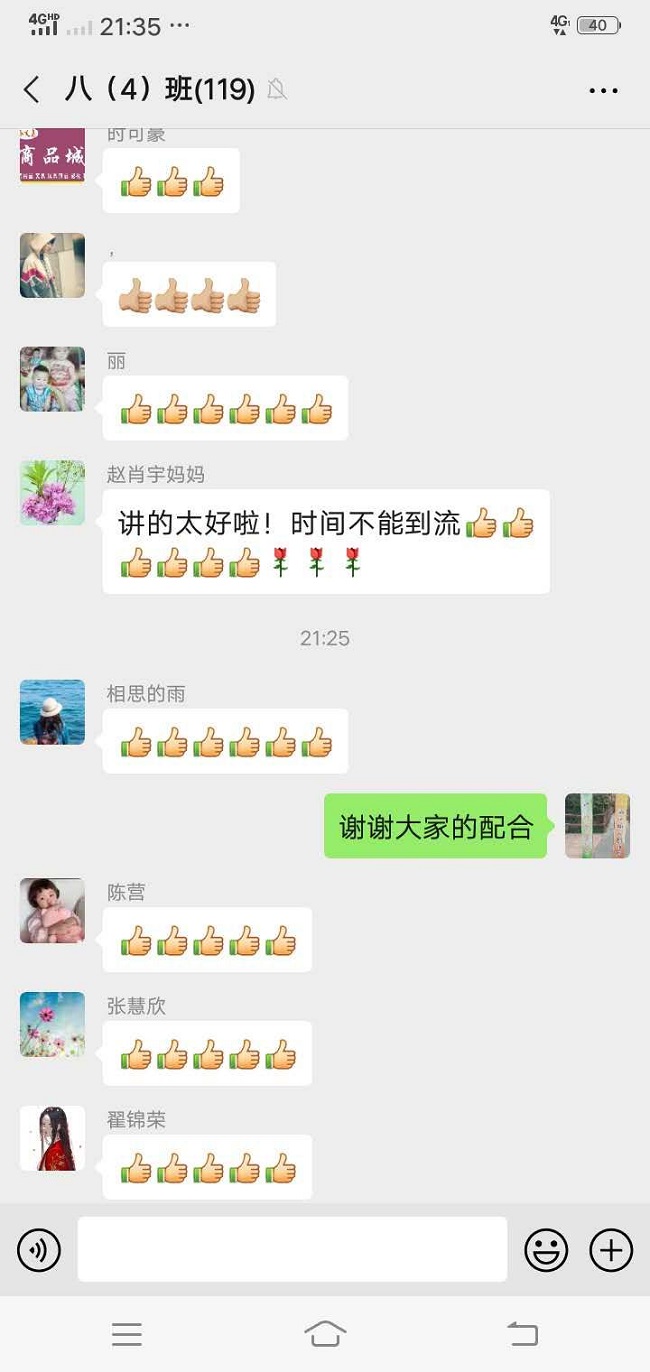Open the plus attachments menu

(x=611, y=1250)
